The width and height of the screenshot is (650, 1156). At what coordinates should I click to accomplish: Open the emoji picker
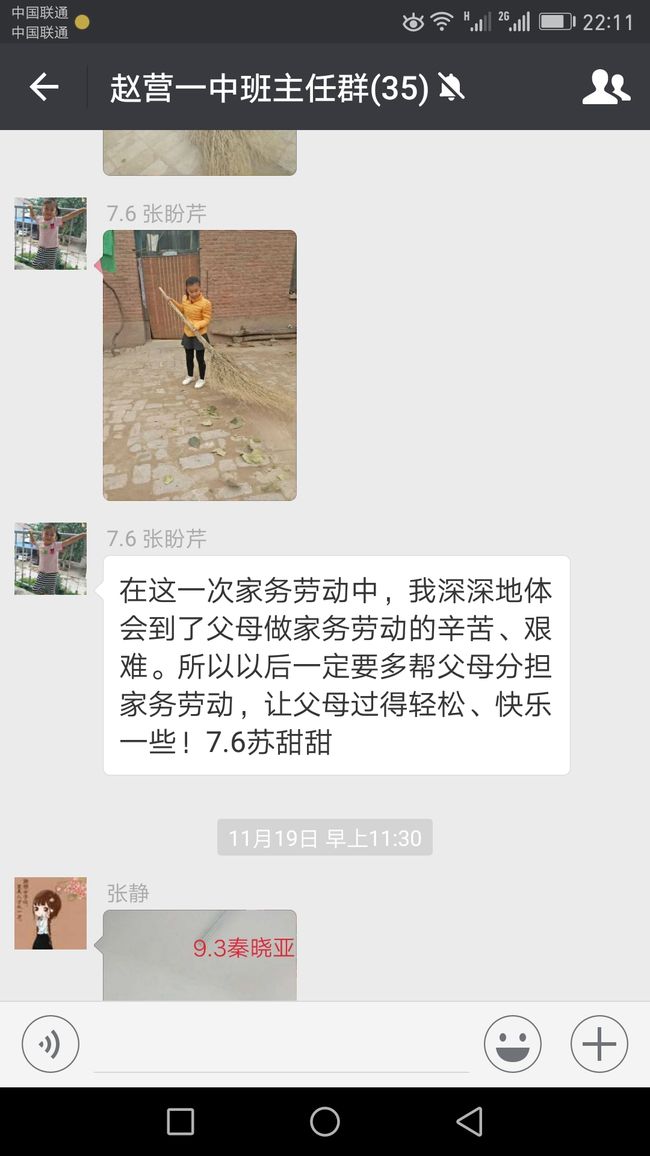point(512,1044)
